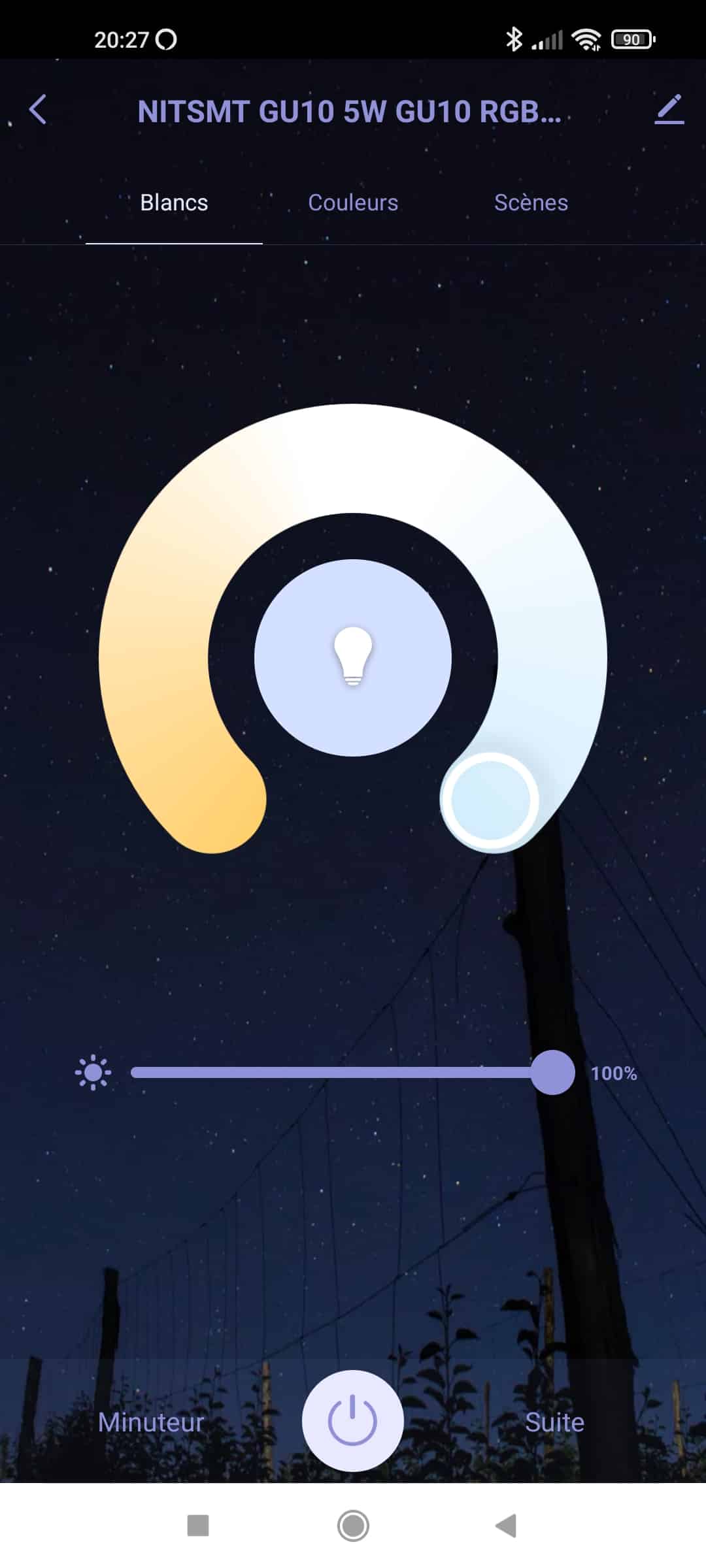The width and height of the screenshot is (706, 1568).
Task: Open the Scènes tab
Action: coord(531,203)
